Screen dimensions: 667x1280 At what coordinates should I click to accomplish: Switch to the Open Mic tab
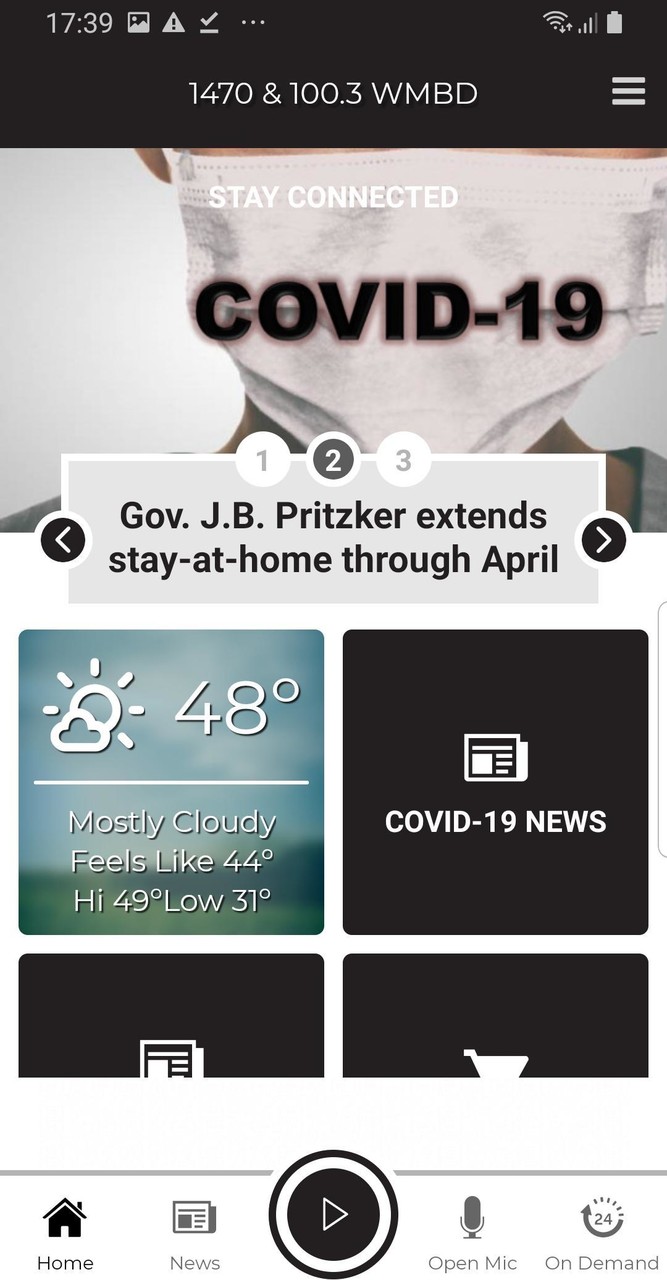point(471,1235)
